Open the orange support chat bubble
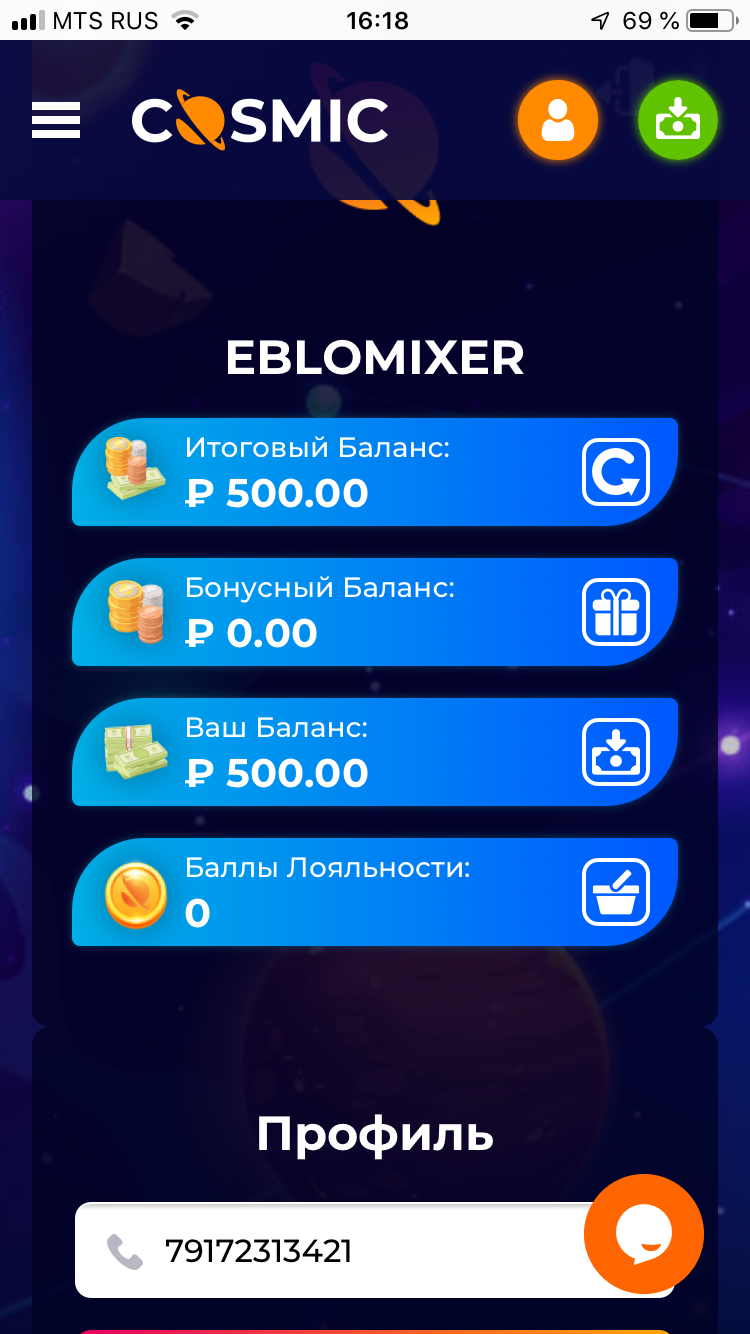This screenshot has width=750, height=1334. (644, 1234)
